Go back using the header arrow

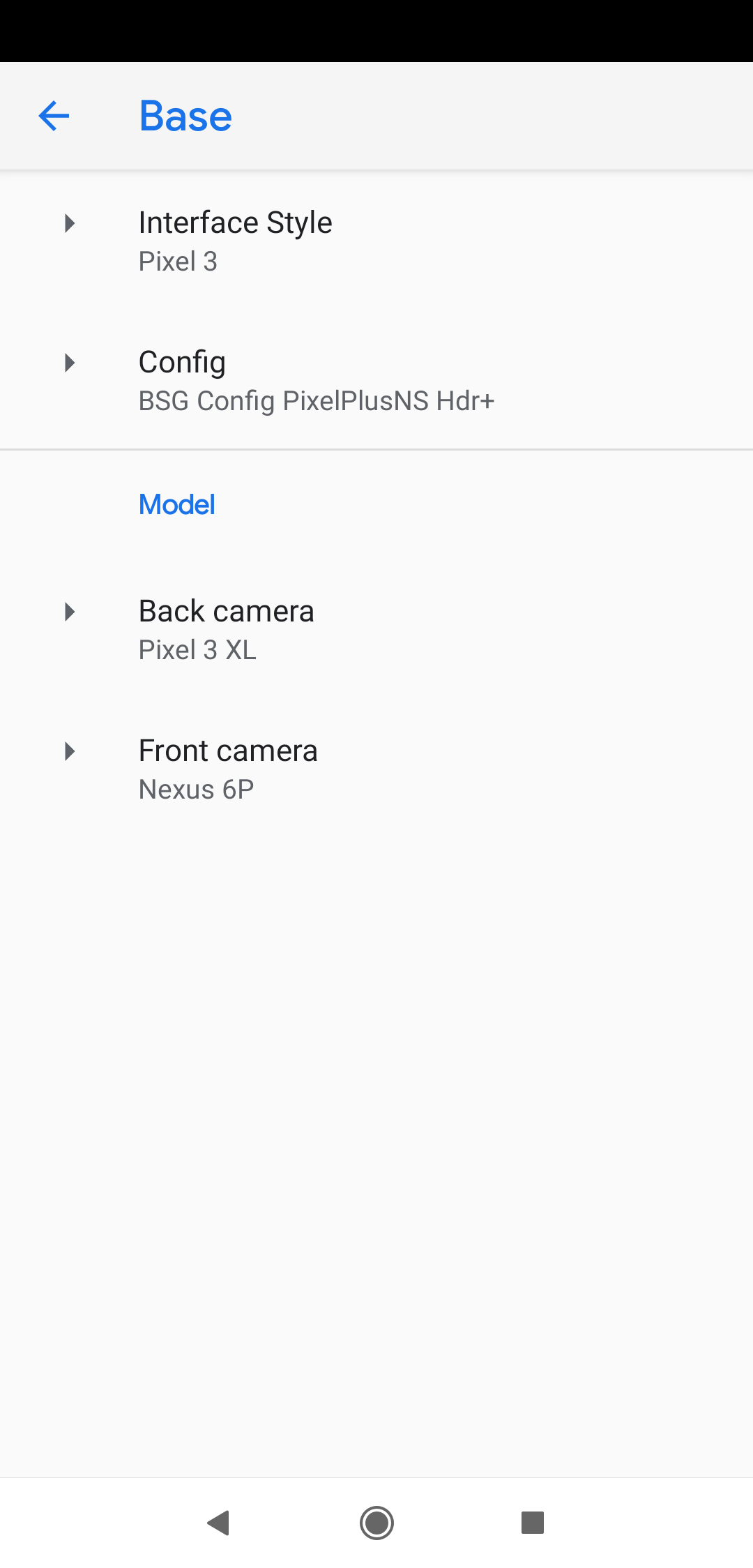[54, 116]
